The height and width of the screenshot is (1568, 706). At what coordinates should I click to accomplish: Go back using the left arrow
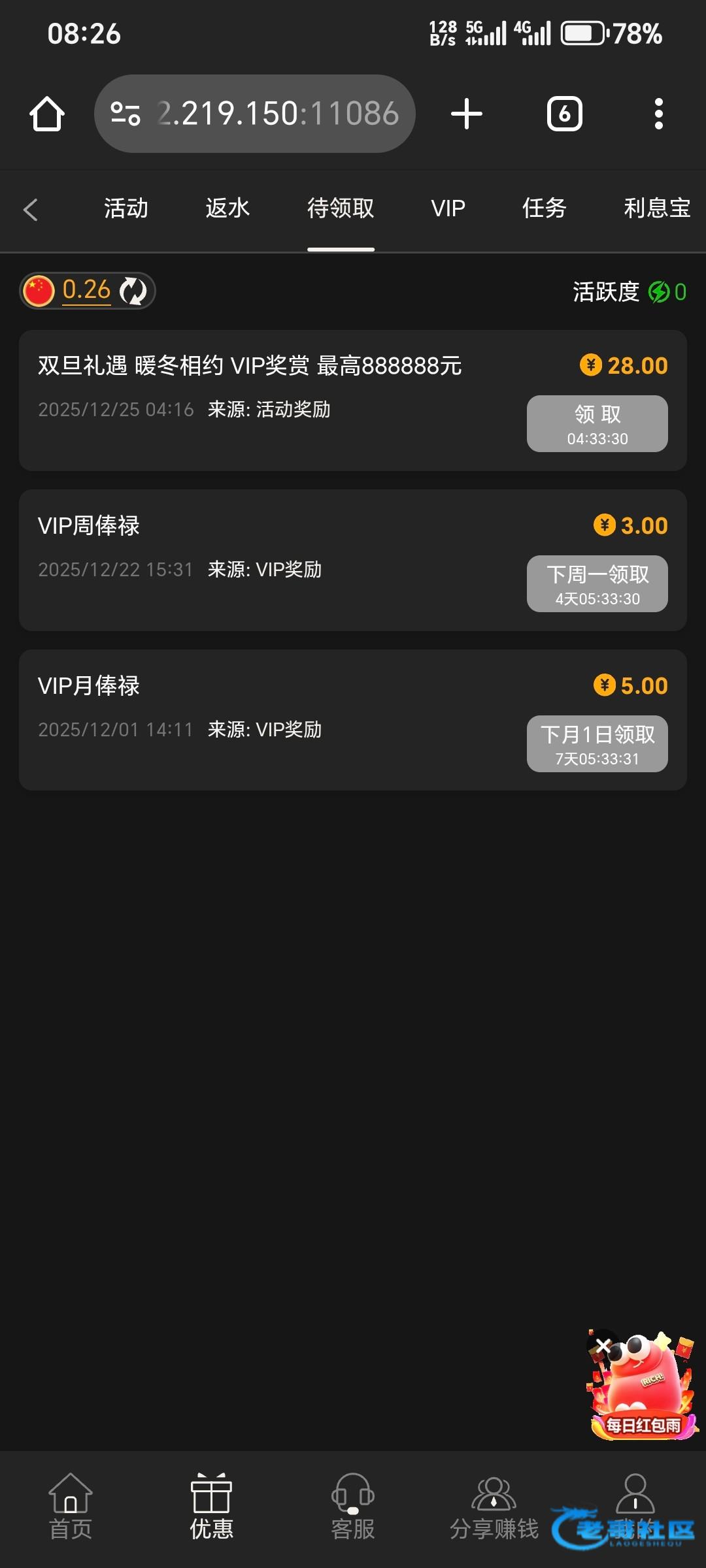(31, 210)
